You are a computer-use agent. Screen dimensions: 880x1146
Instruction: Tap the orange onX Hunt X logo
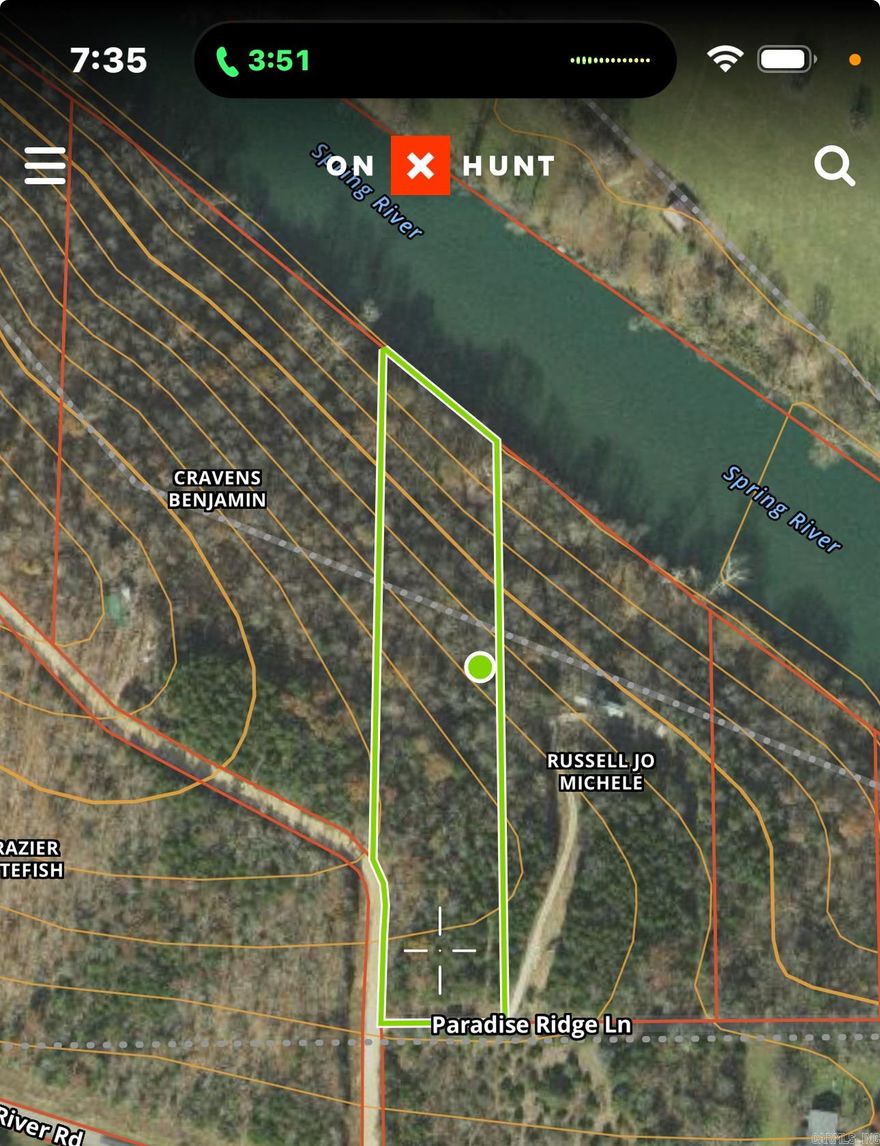point(420,166)
